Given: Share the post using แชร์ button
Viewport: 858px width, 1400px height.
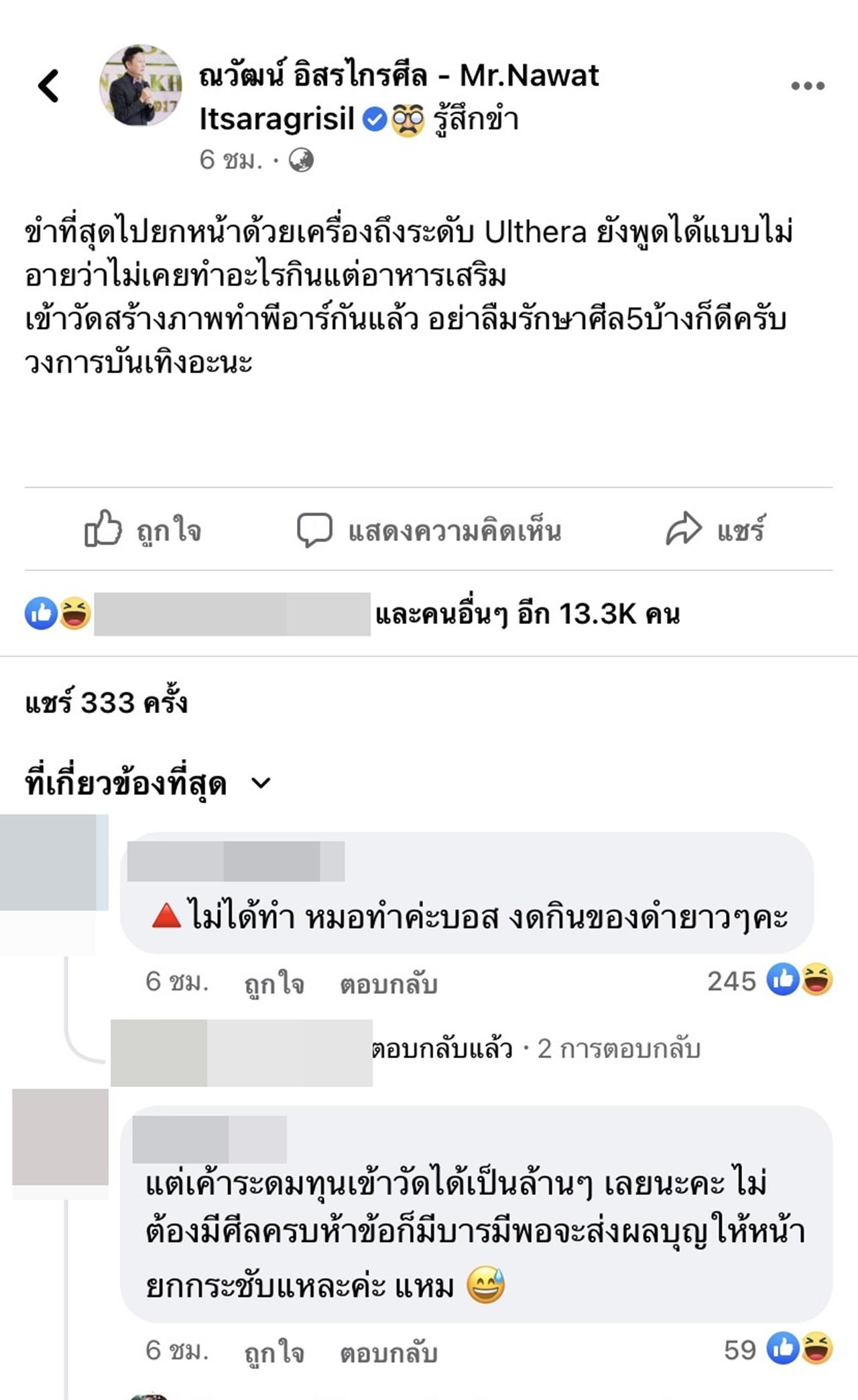Looking at the screenshot, I should point(715,529).
